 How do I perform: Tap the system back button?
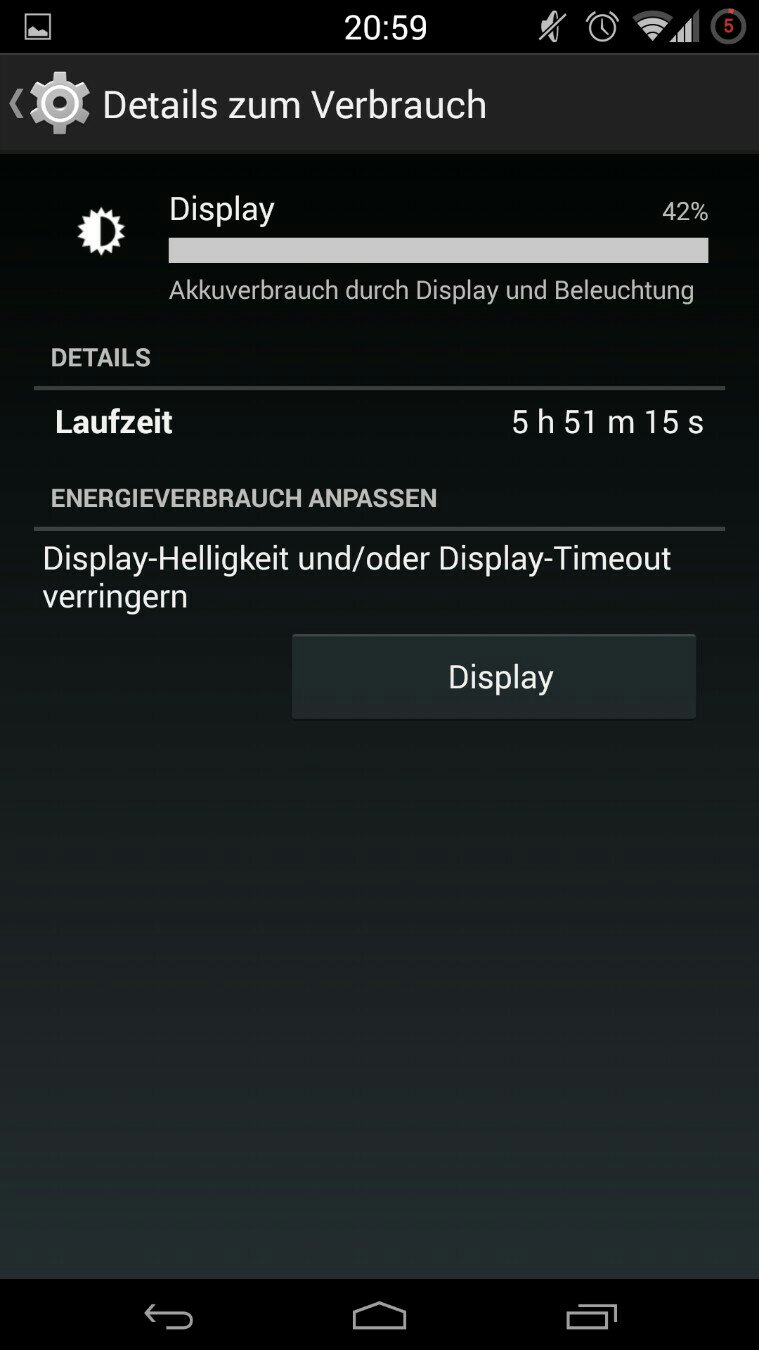(x=168, y=1315)
